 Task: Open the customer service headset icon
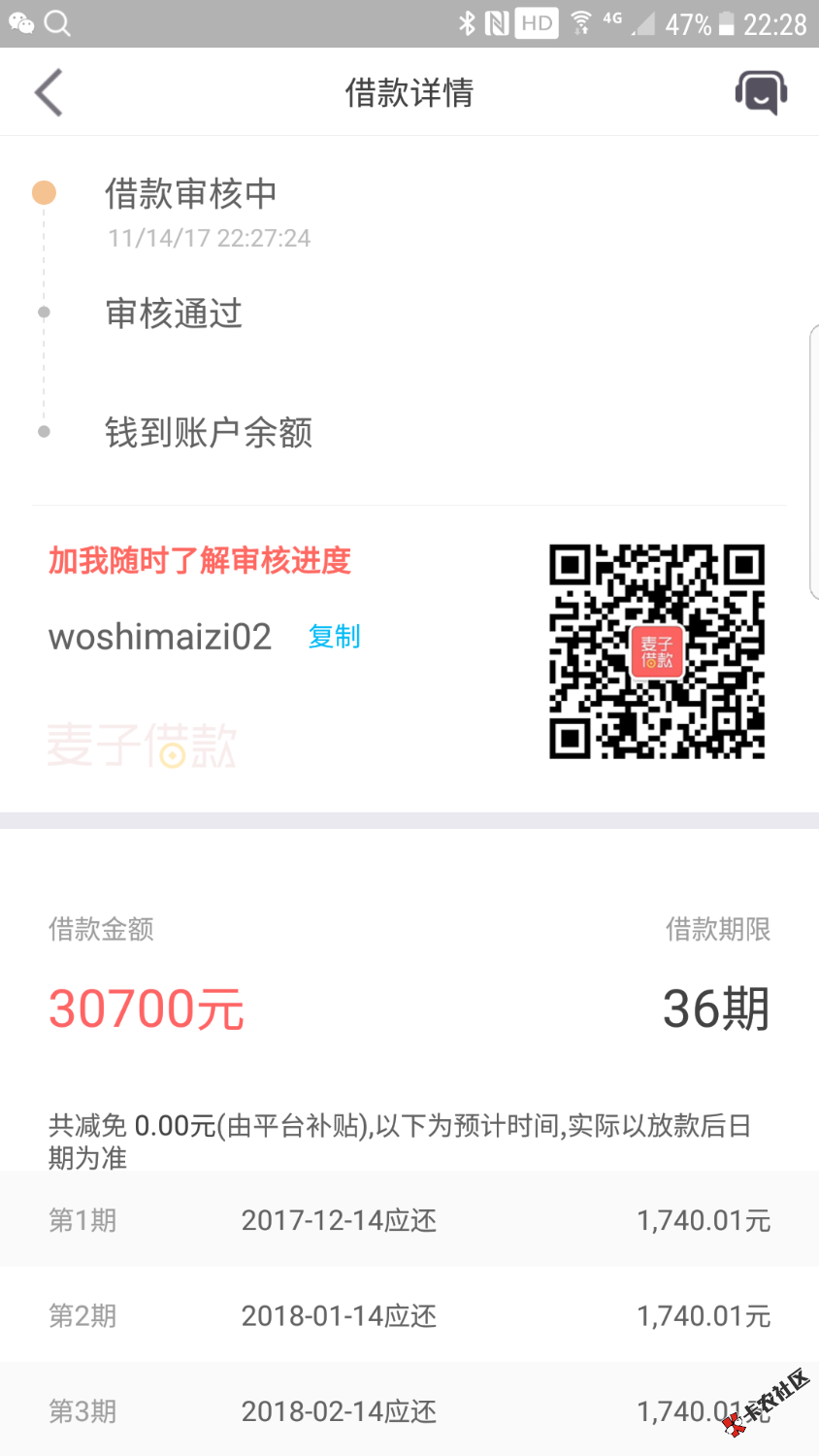(x=761, y=93)
